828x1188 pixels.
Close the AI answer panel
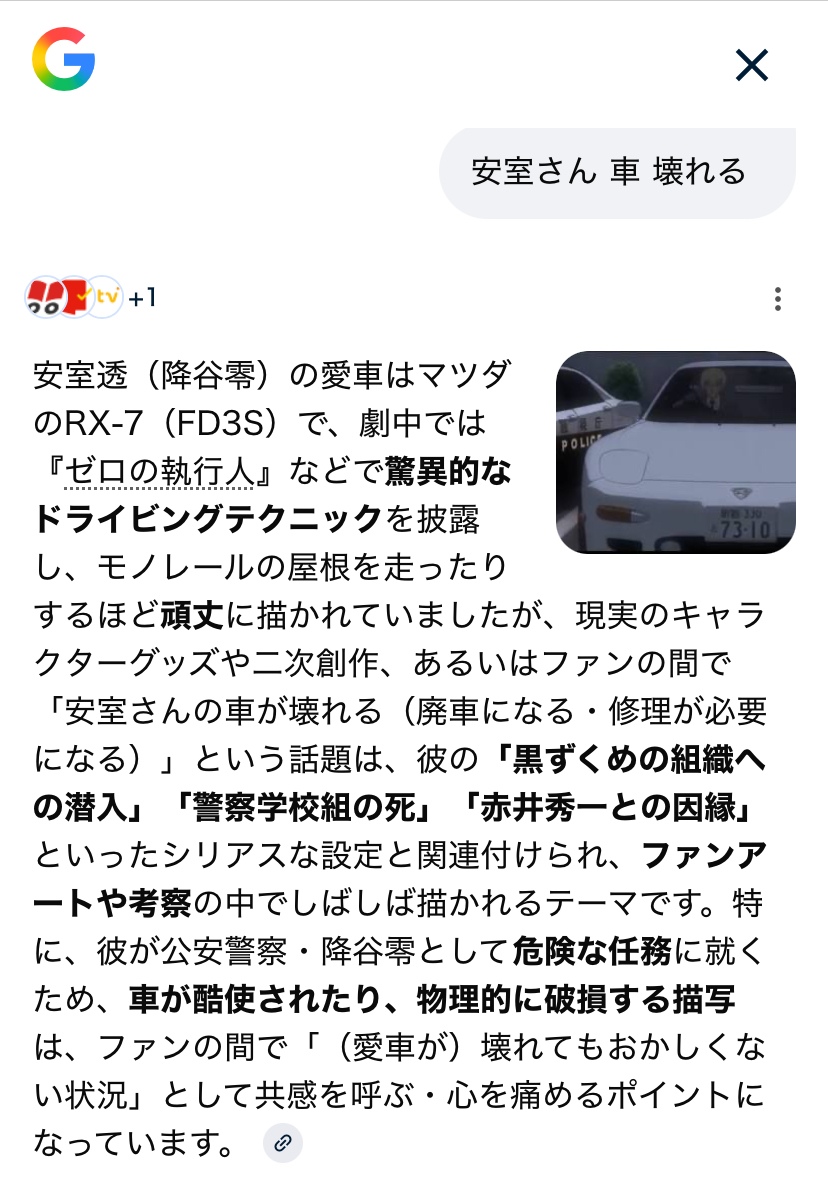(x=751, y=65)
